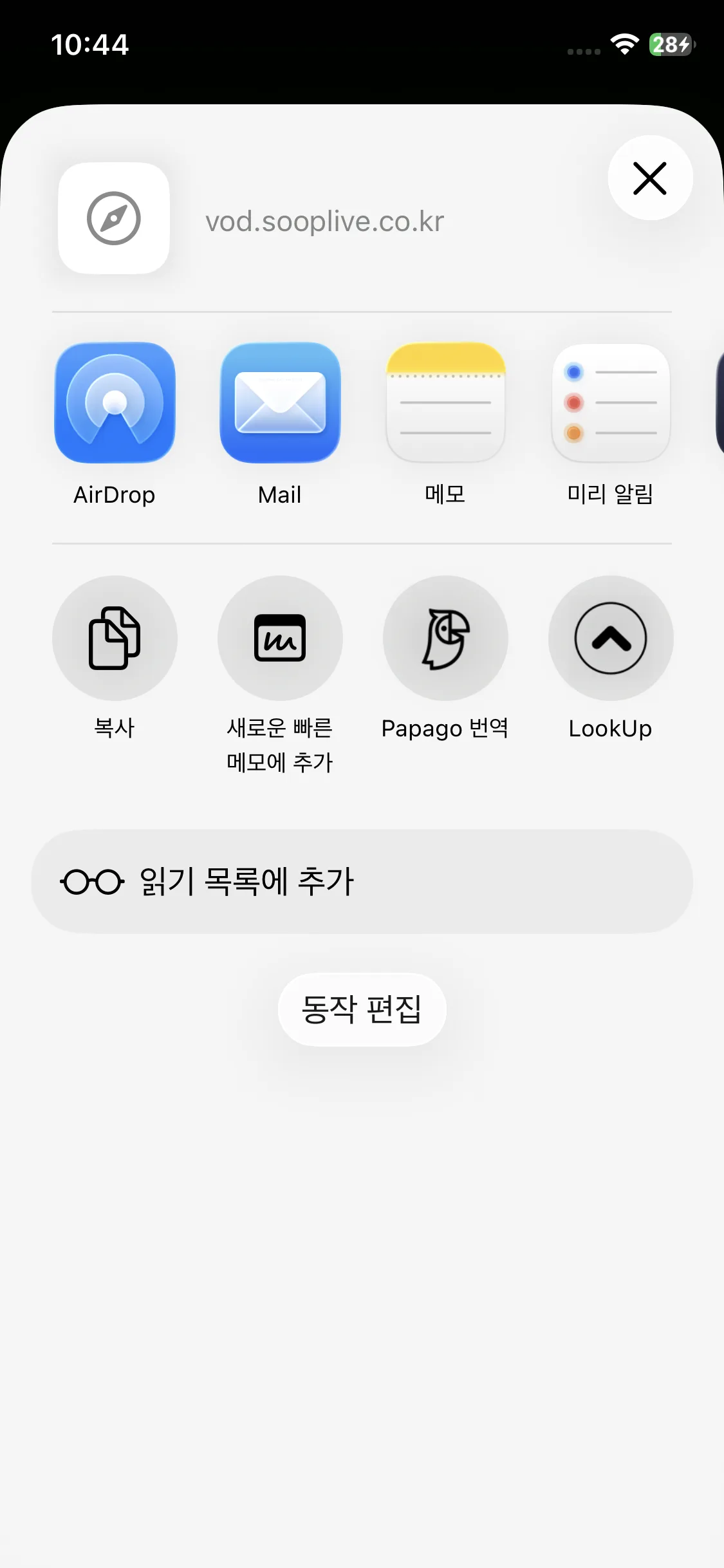Translate the page with Papago 번역
The image size is (724, 1568).
(445, 638)
